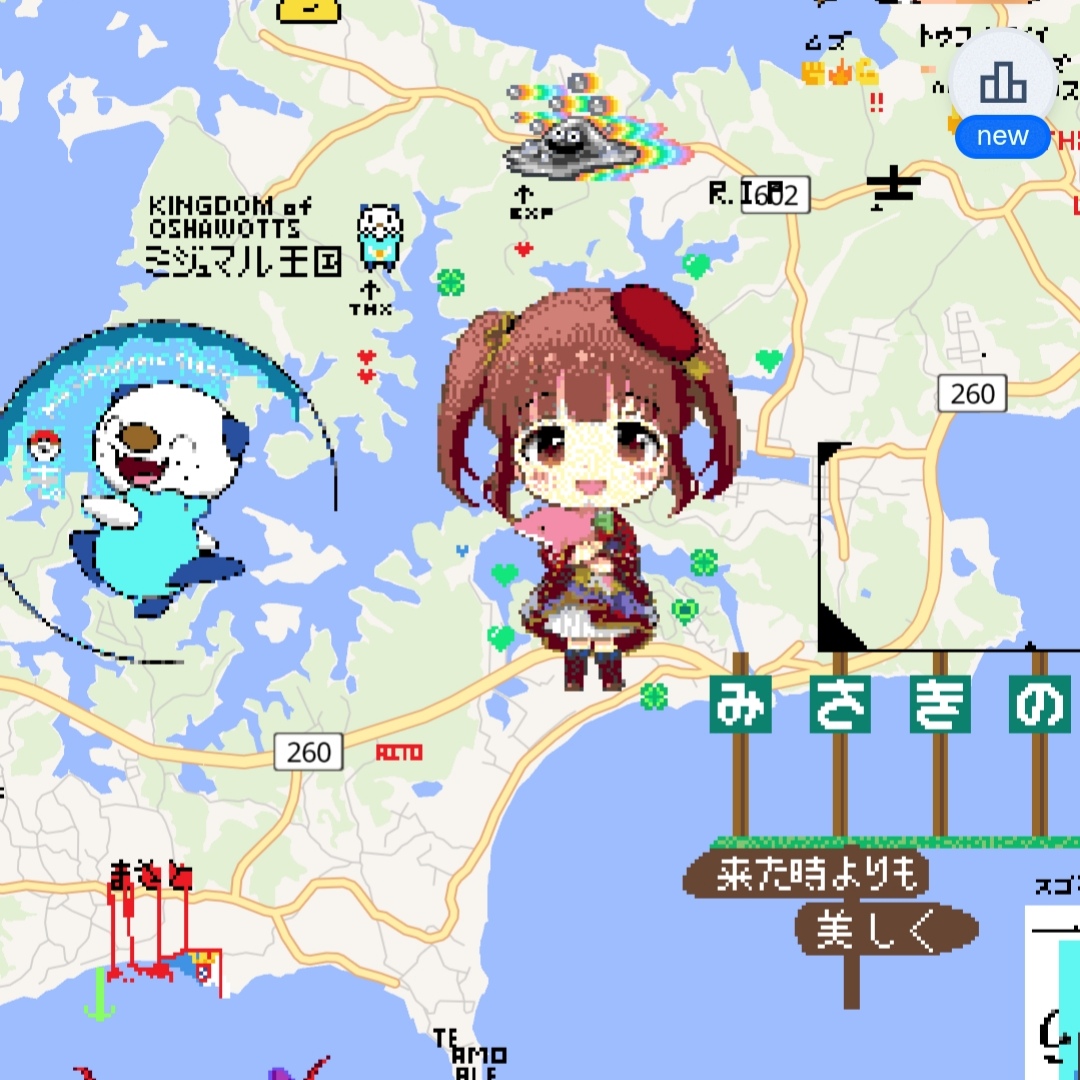1080x1080 pixels.
Task: Open the bar chart statistics button
Action: coord(1002,83)
